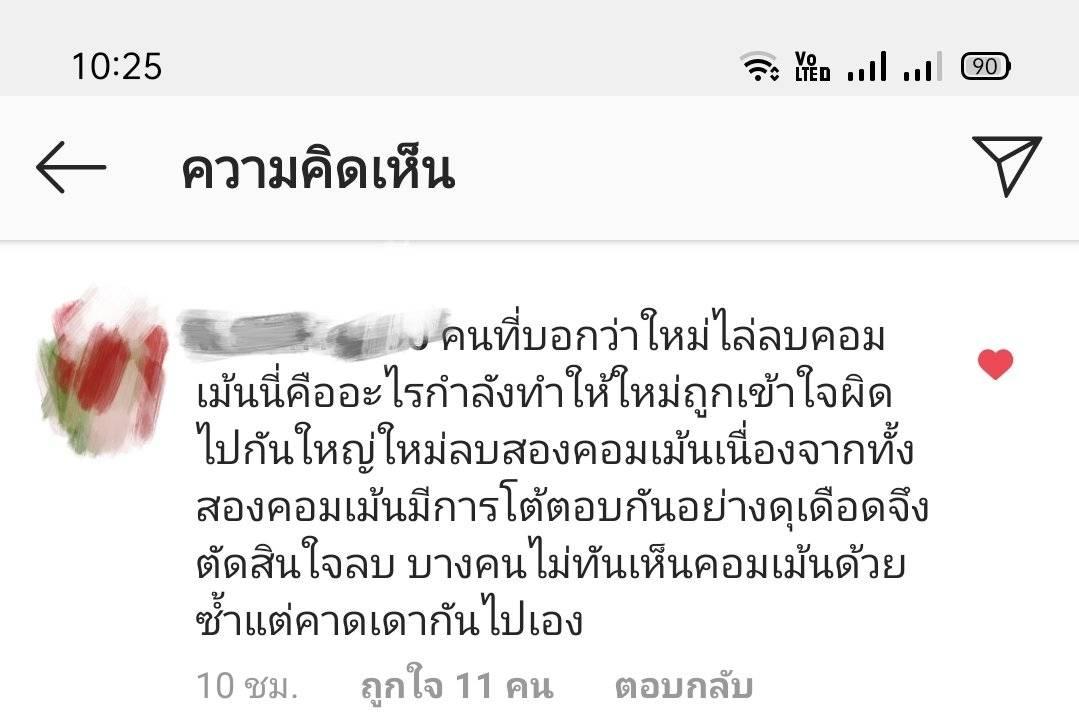
Task: Tap ตอบกลับ to reply to the comment
Action: coord(684,687)
